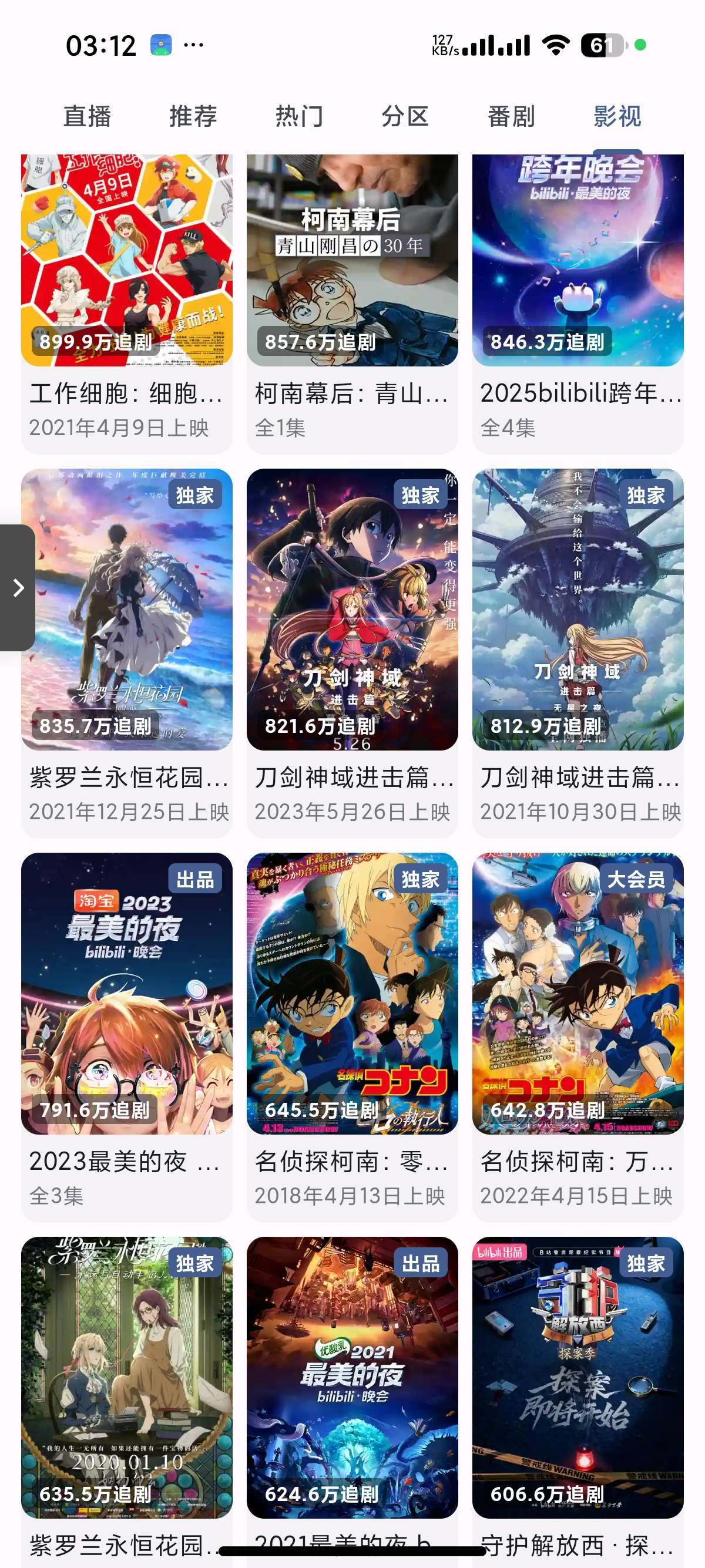This screenshot has height=1568, width=705.
Task: Open the 2025bilibili跨年晚会 poster
Action: (577, 255)
